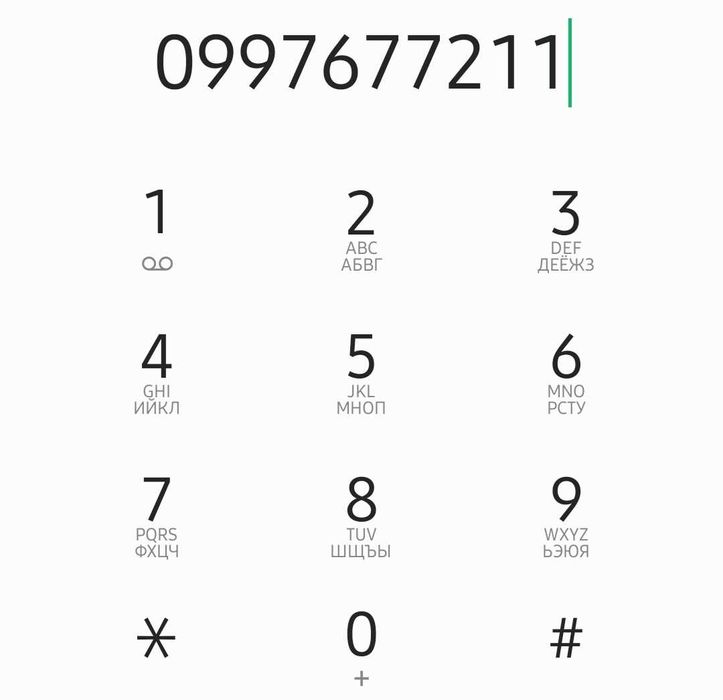
Task: Enter digit 2 (ABC) on the keypad
Action: [361, 229]
